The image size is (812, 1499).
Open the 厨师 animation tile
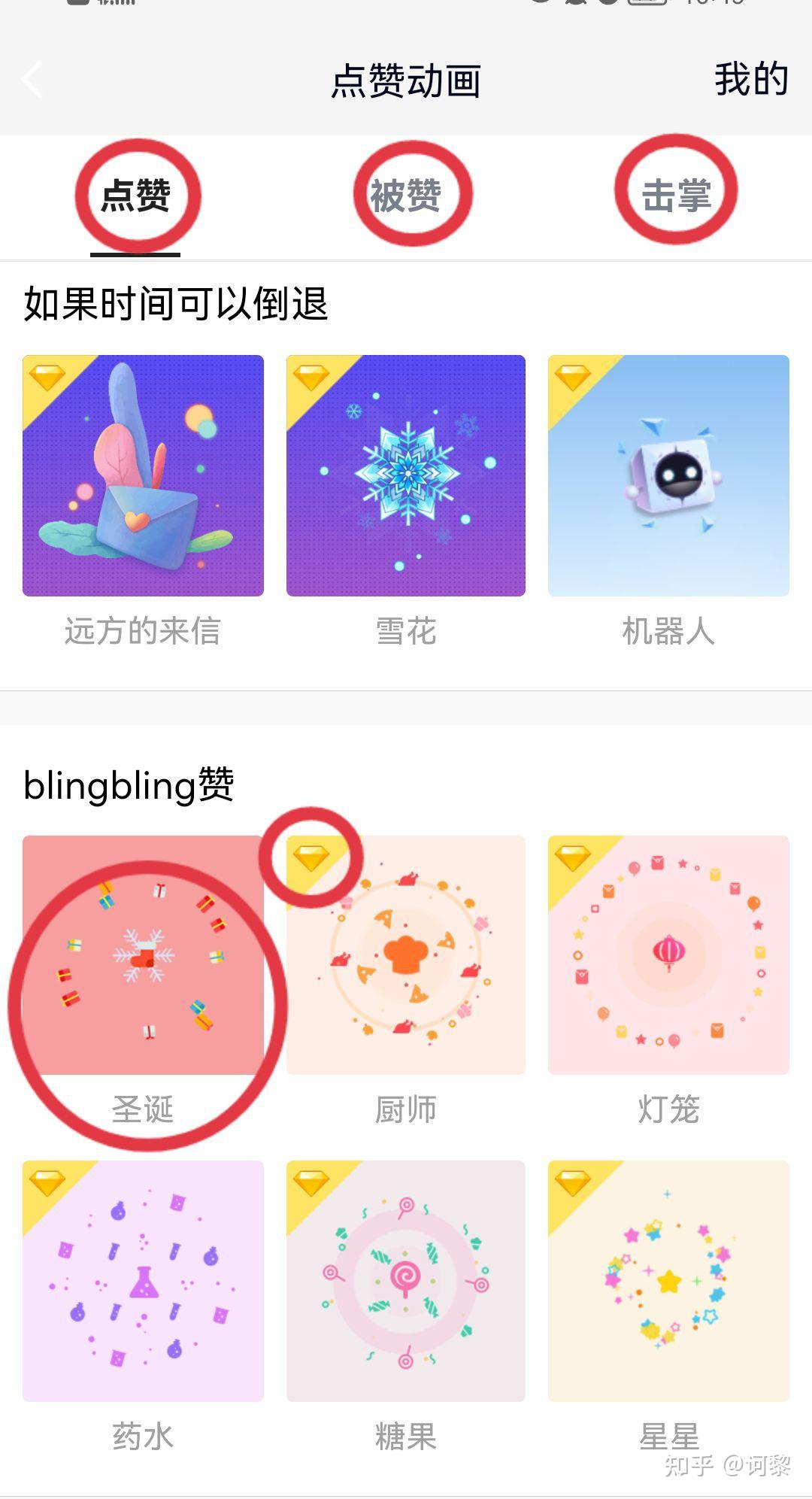tap(406, 955)
